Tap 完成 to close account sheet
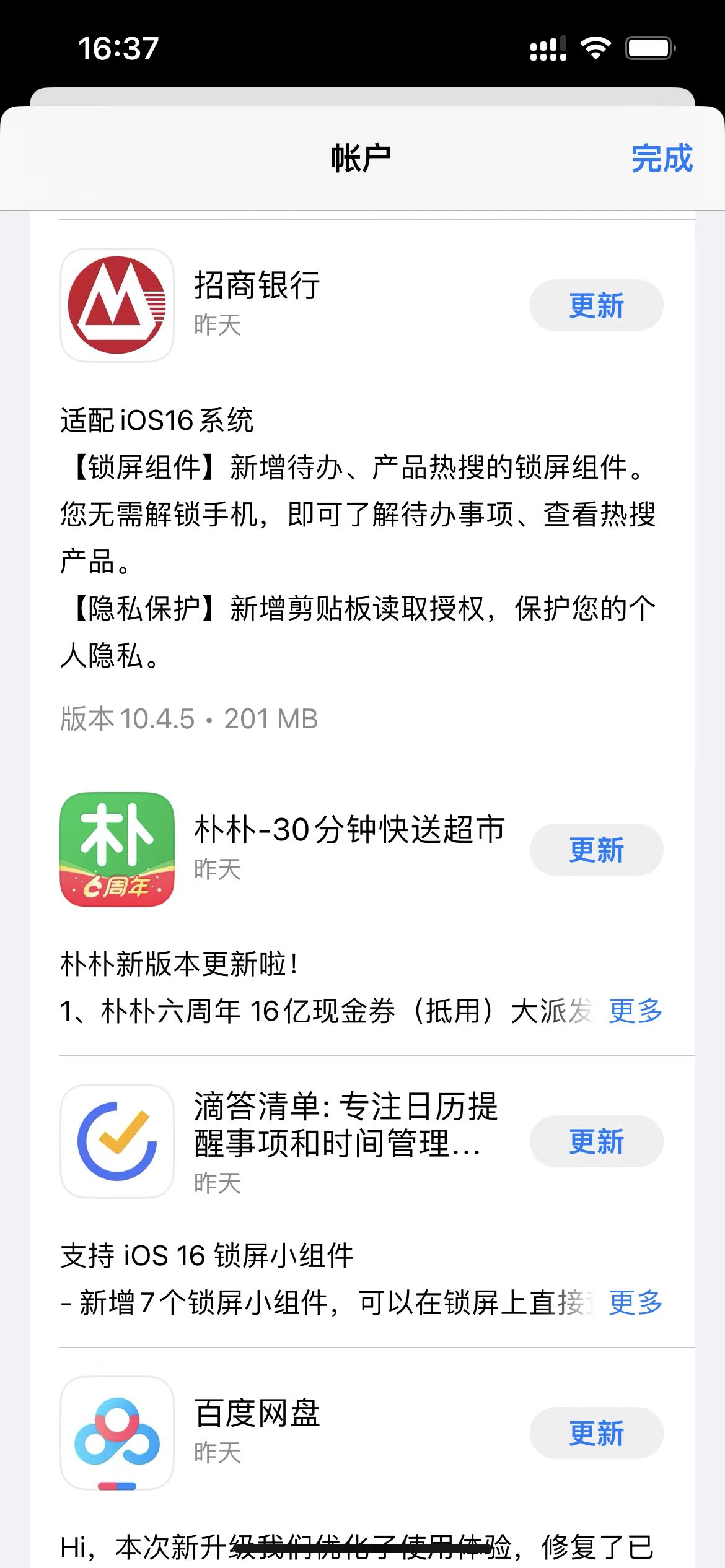This screenshot has height=1568, width=725. pyautogui.click(x=661, y=159)
